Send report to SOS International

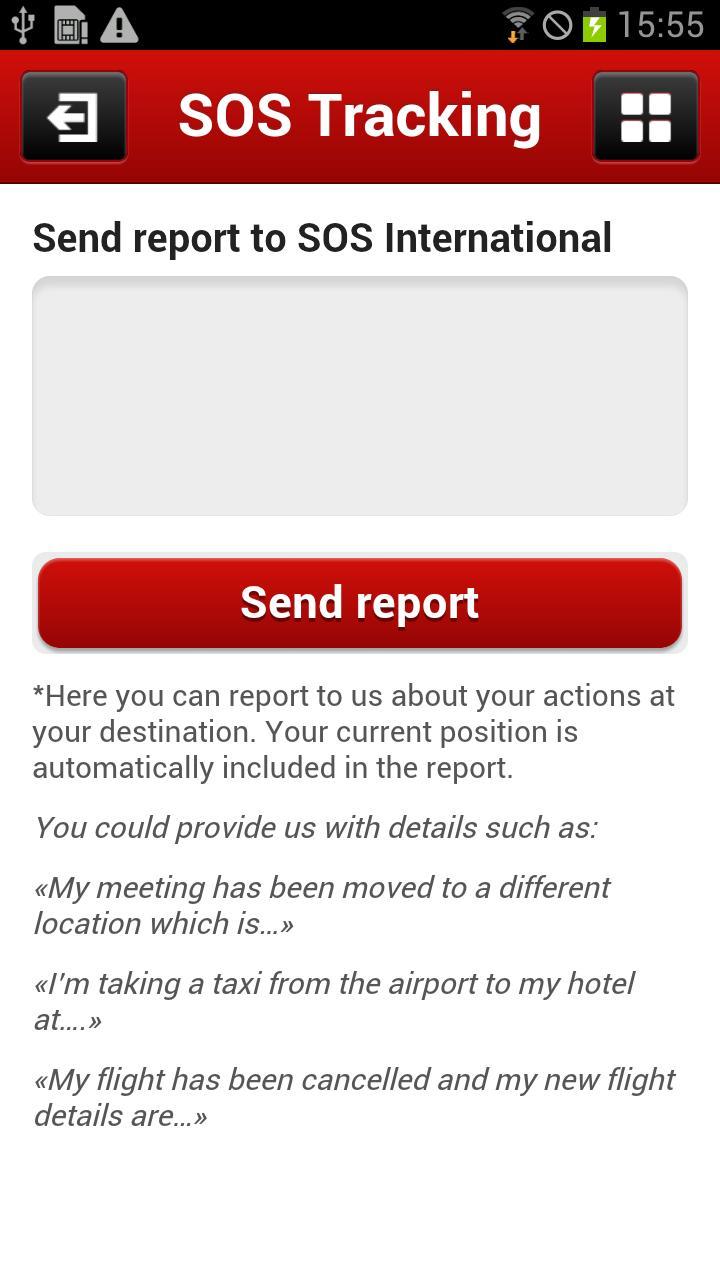click(360, 603)
